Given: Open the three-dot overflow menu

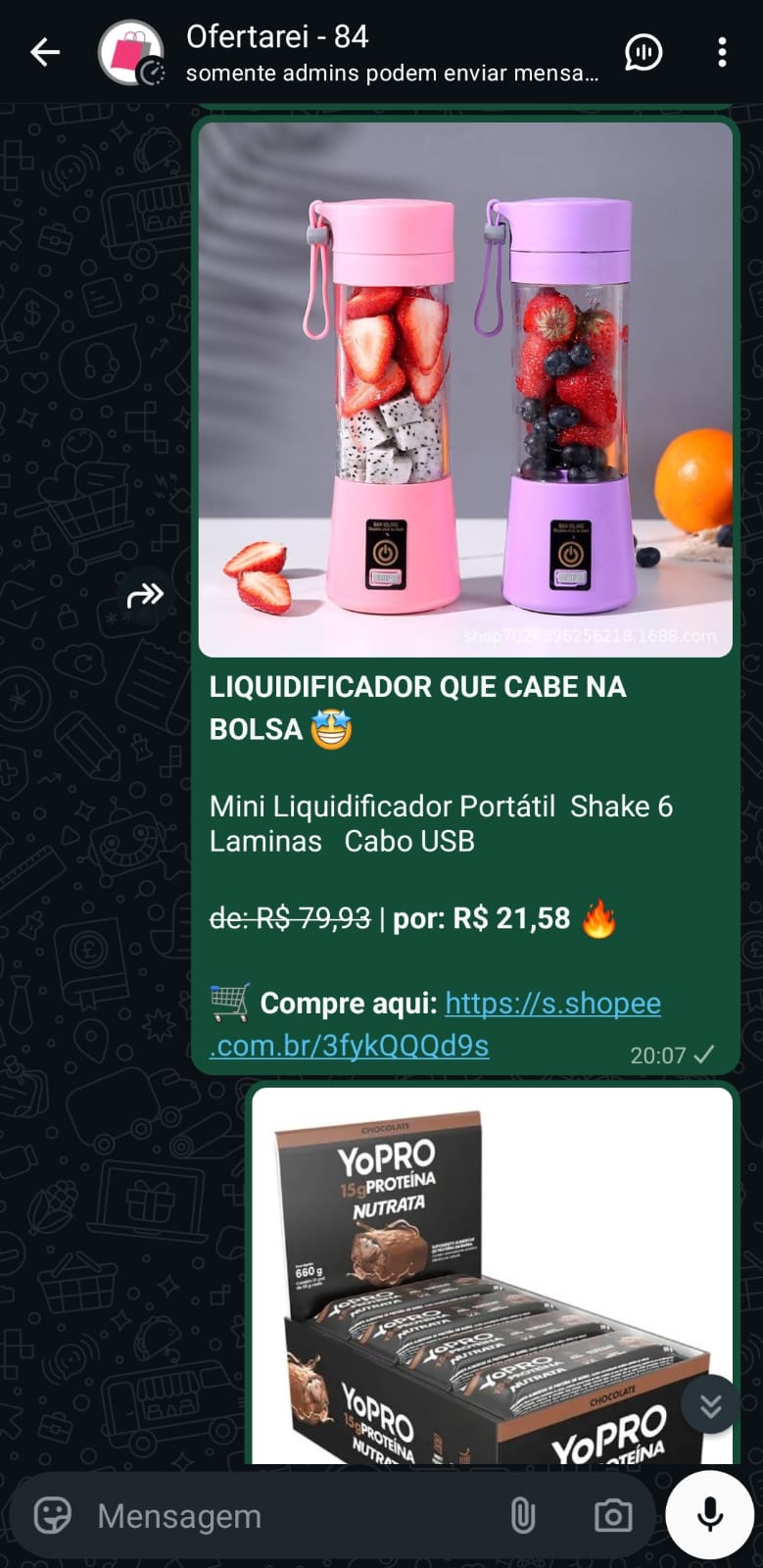Looking at the screenshot, I should [721, 54].
